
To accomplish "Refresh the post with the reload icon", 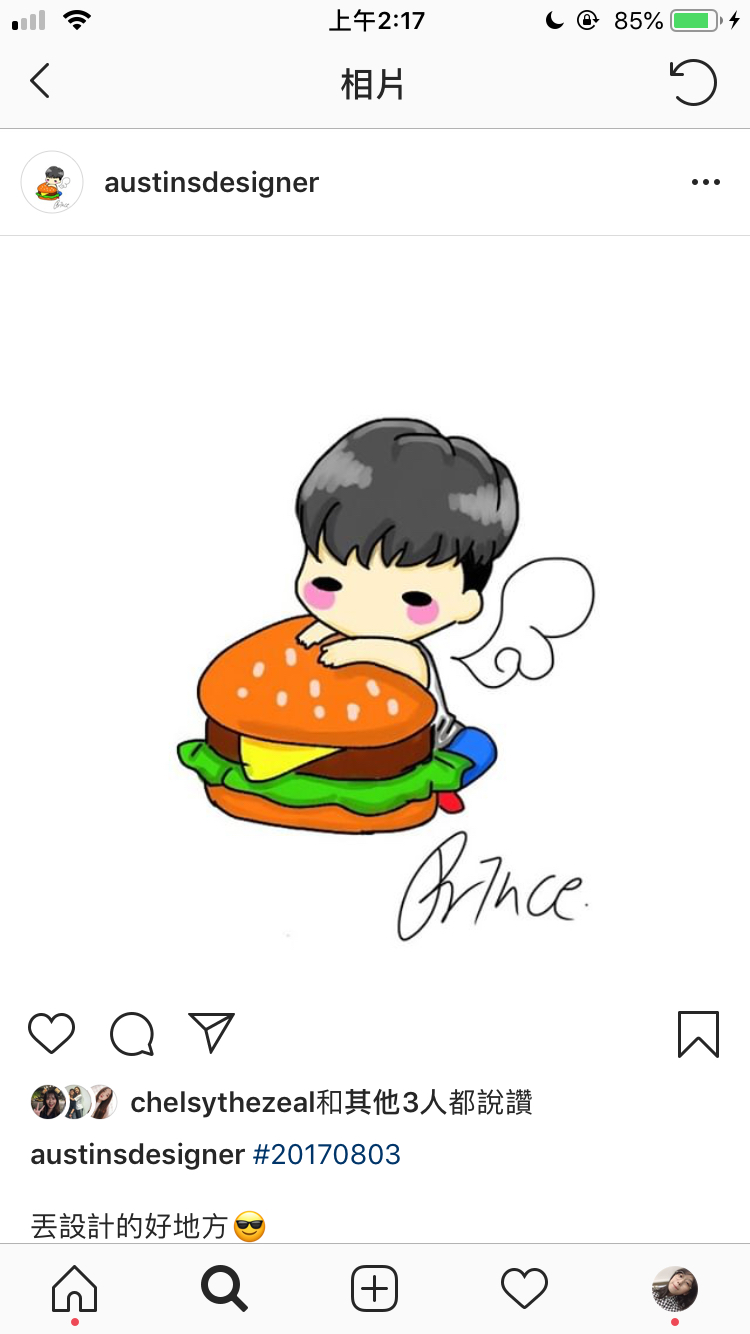I will tap(693, 82).
